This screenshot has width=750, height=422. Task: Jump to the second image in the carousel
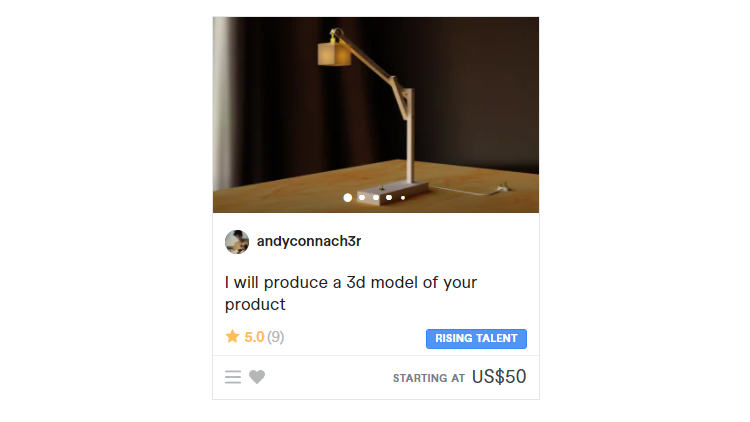[362, 198]
